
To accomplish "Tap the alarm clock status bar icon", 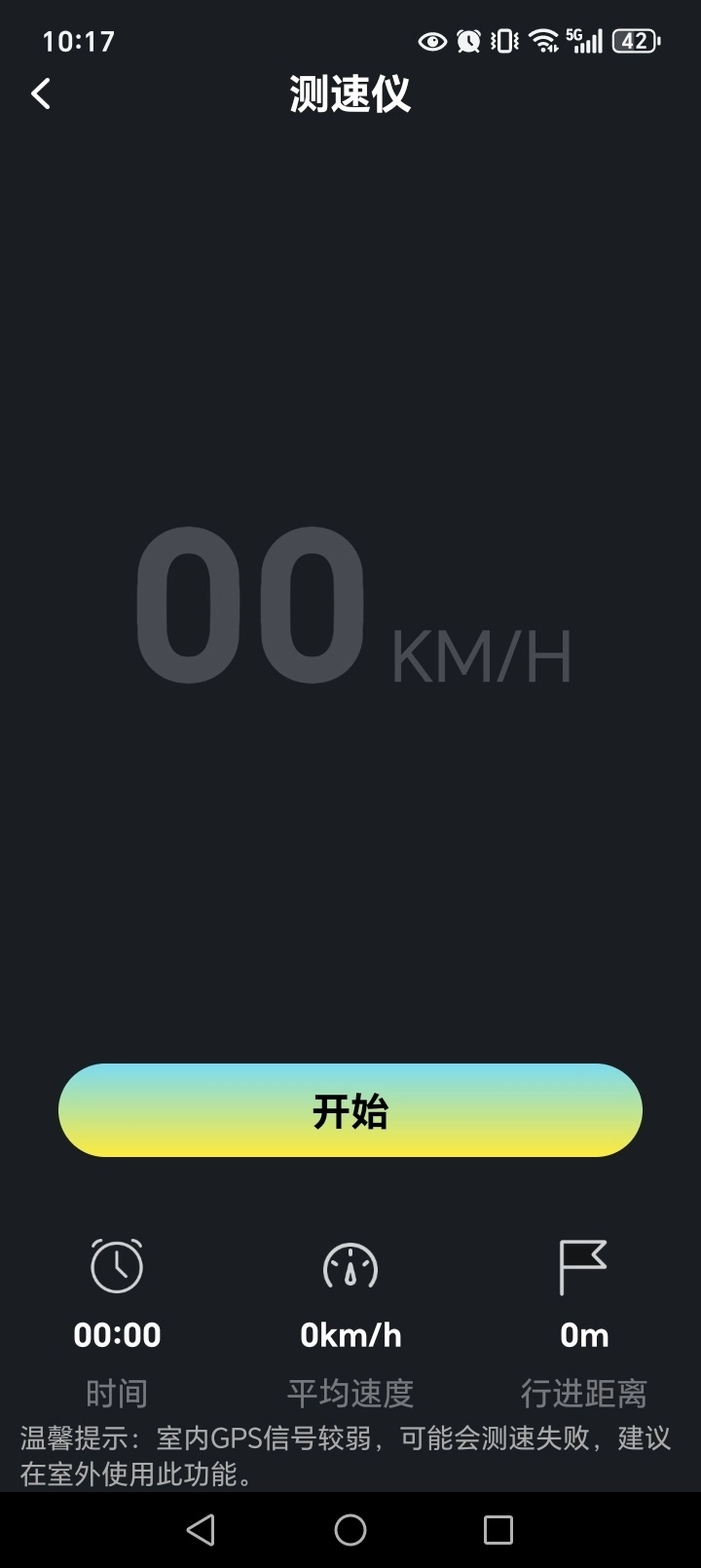I will pyautogui.click(x=468, y=41).
